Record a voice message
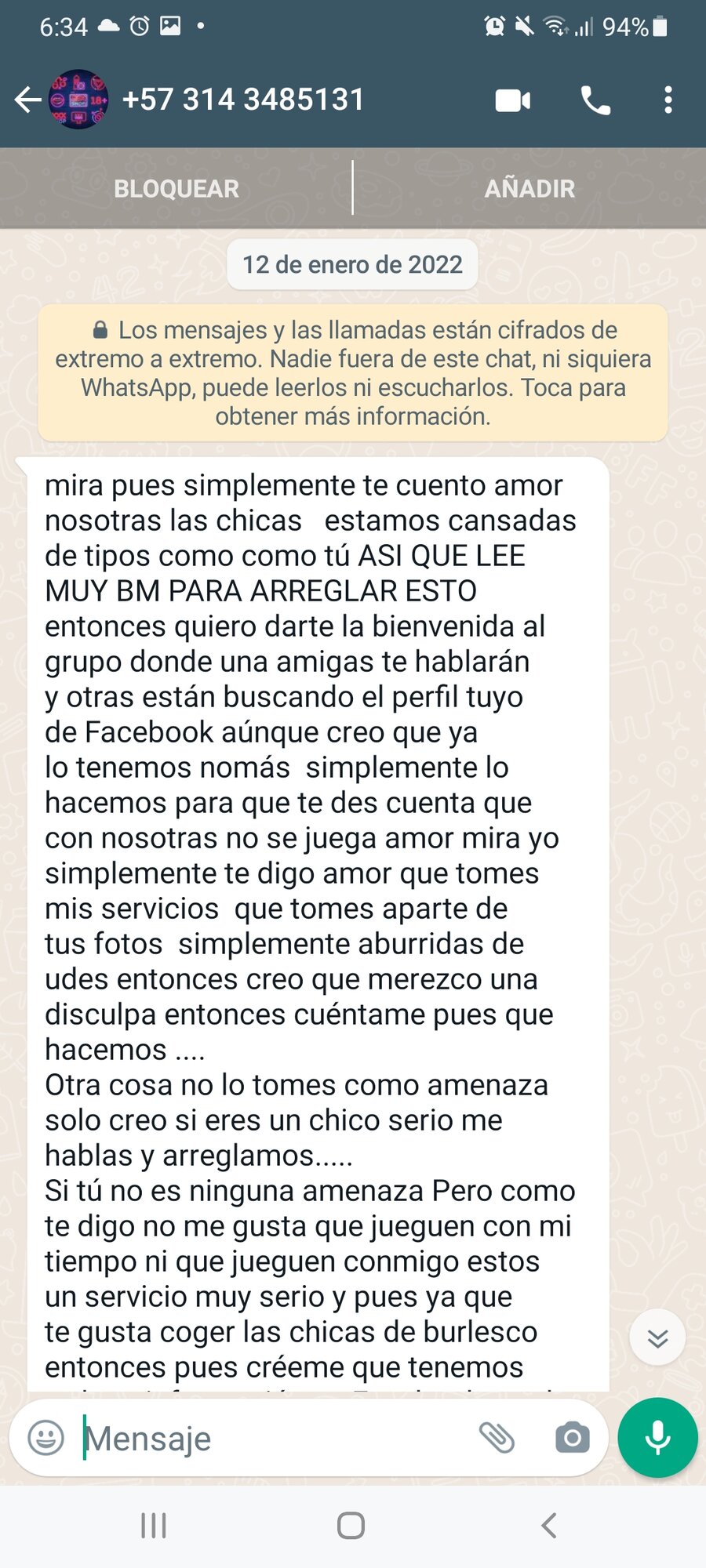The height and width of the screenshot is (1568, 706). click(x=657, y=1438)
